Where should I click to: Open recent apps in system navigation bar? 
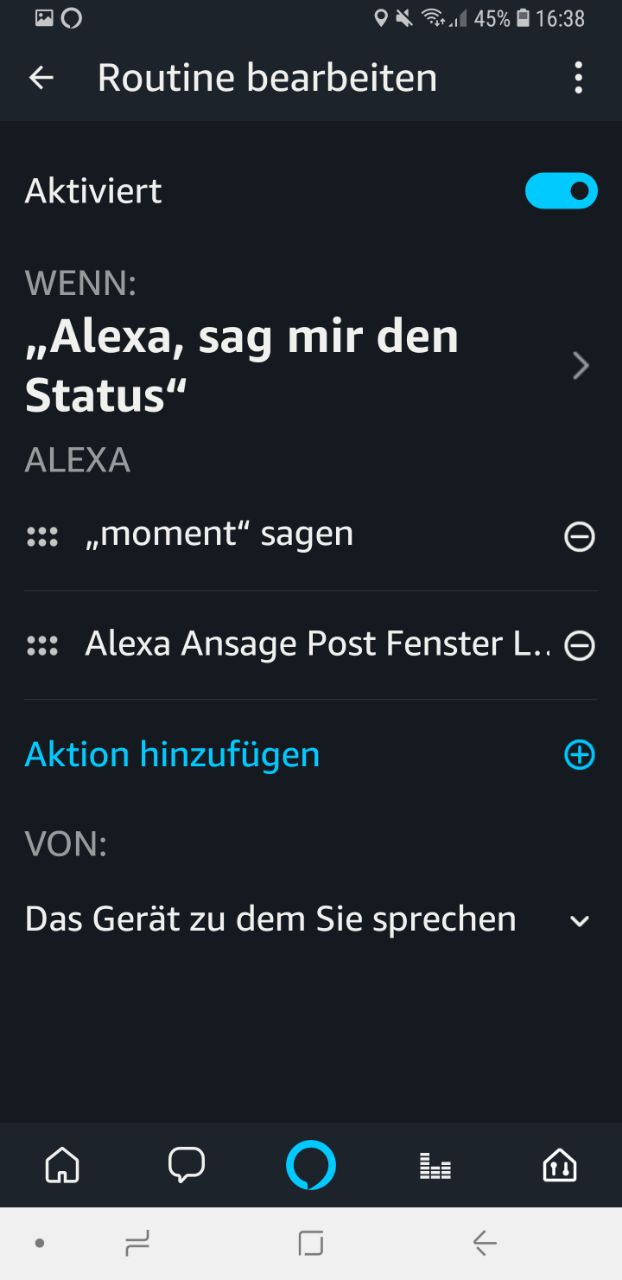(x=137, y=1243)
